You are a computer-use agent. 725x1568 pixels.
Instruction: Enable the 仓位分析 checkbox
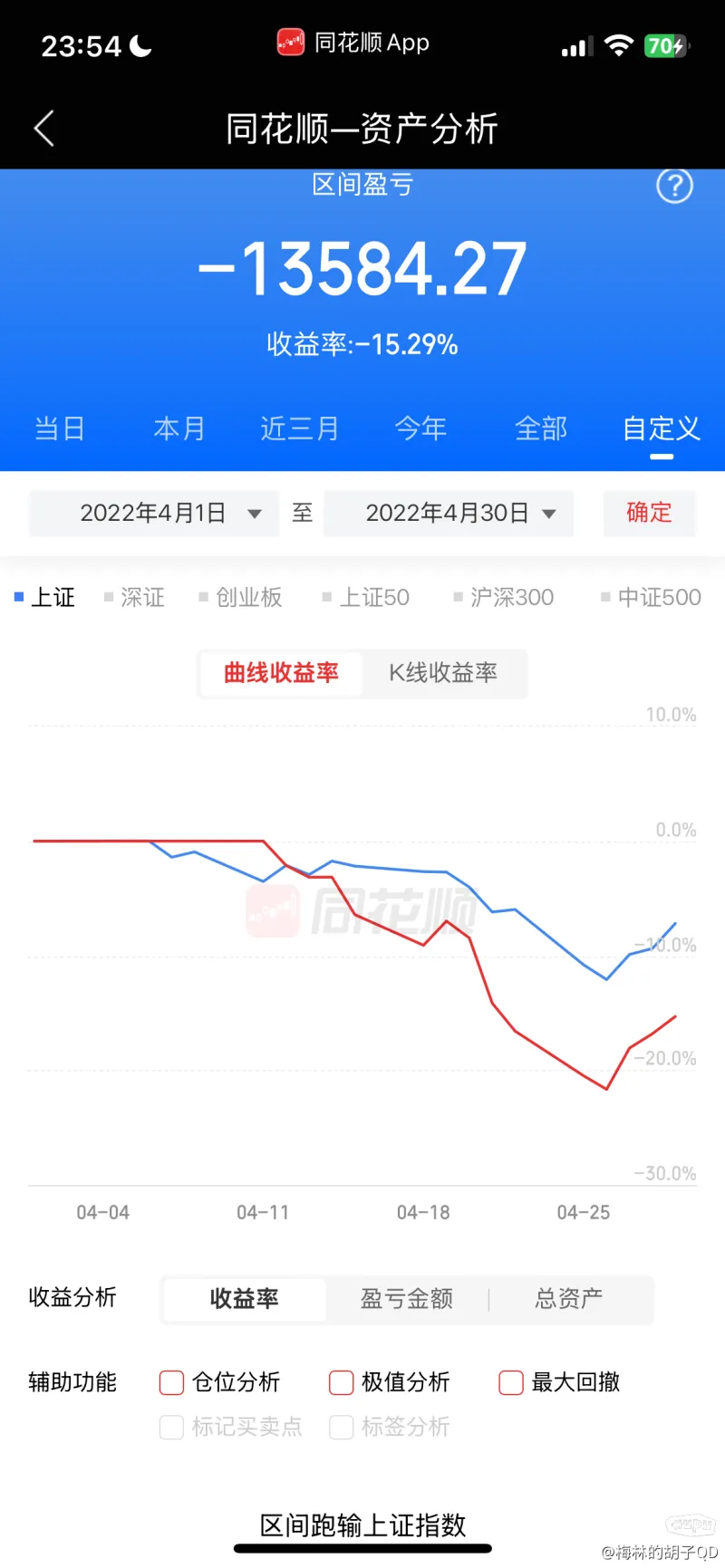pyautogui.click(x=220, y=1382)
